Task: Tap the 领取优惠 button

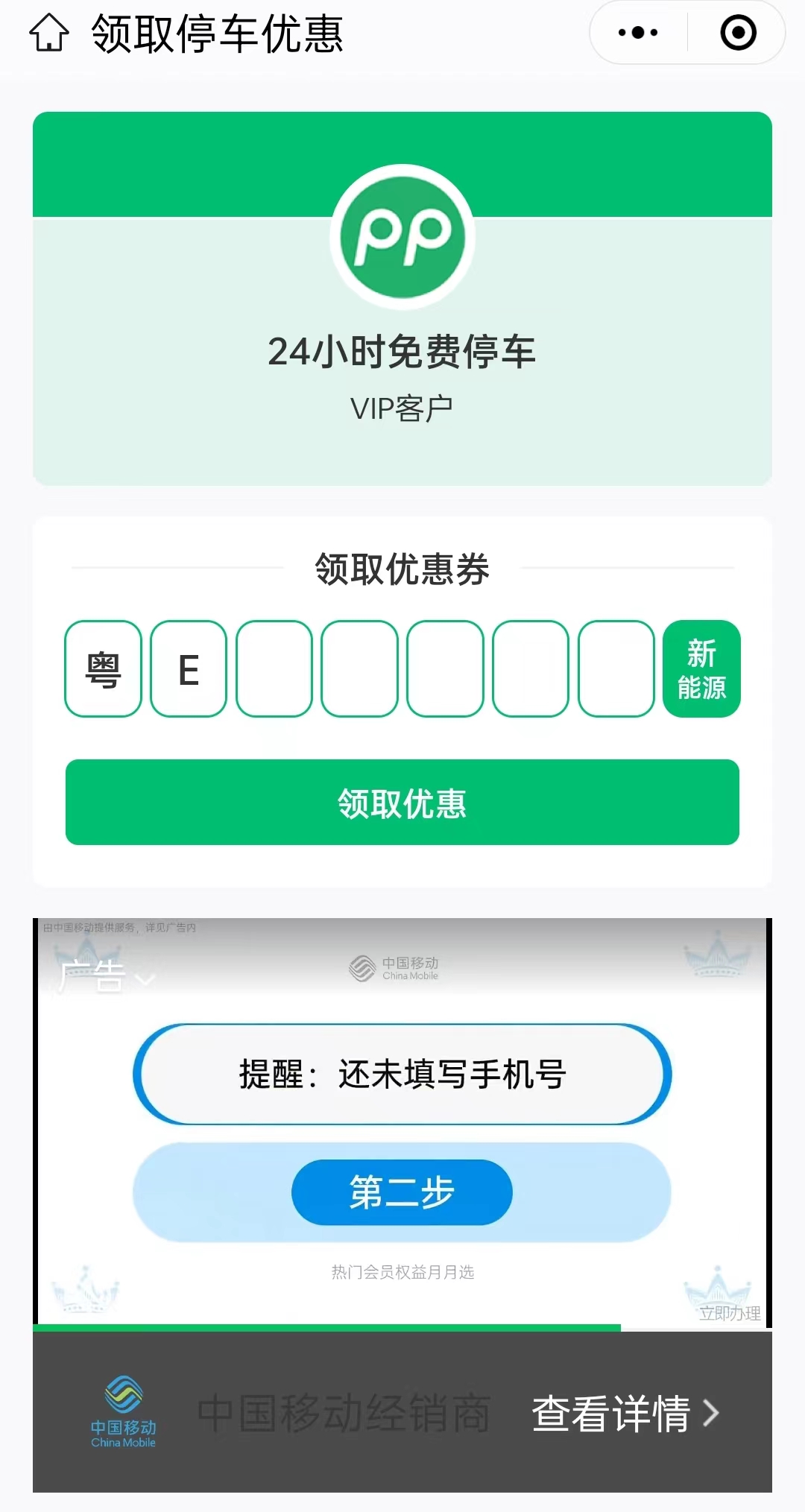Action: point(402,803)
